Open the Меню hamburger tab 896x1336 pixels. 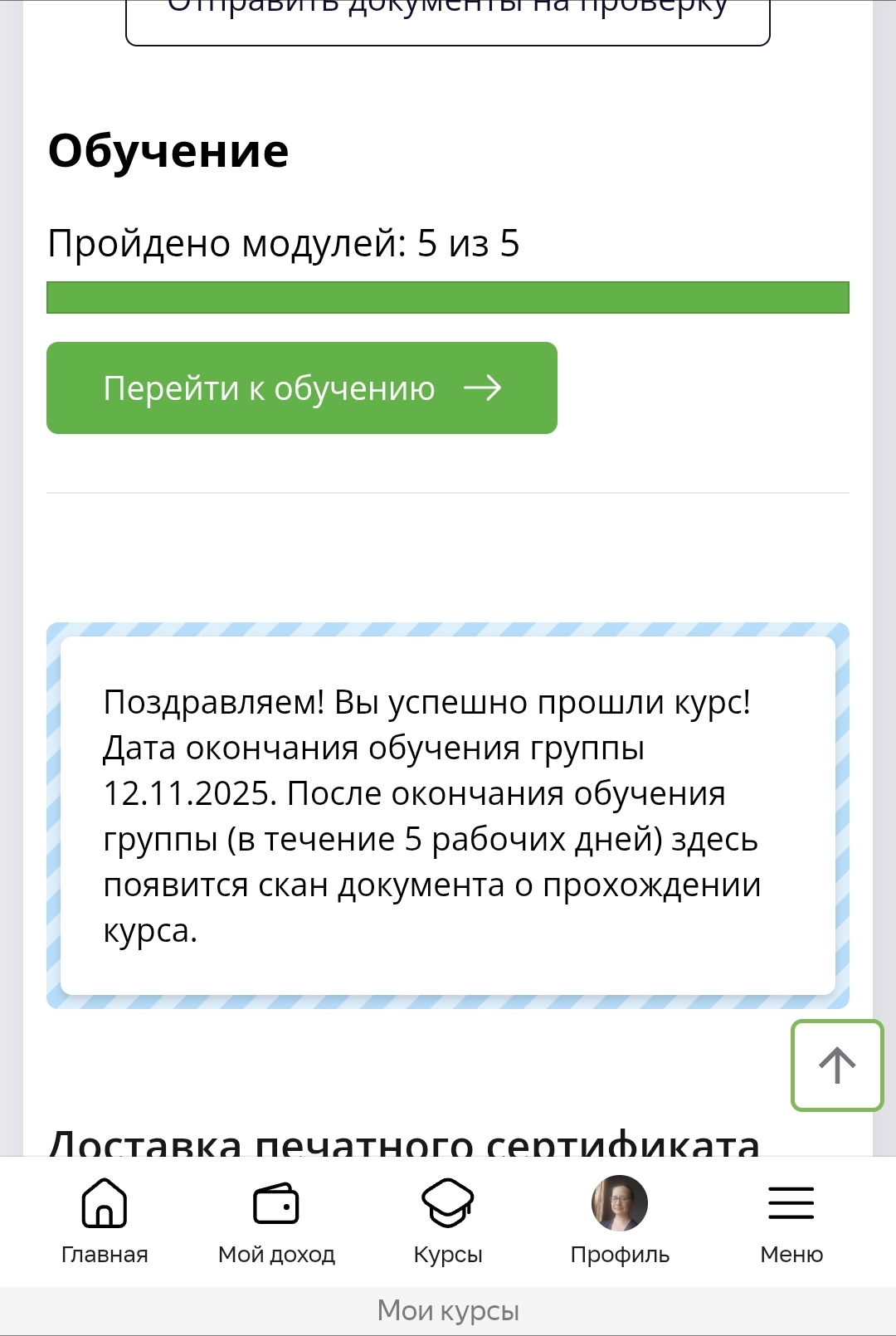pyautogui.click(x=791, y=1221)
